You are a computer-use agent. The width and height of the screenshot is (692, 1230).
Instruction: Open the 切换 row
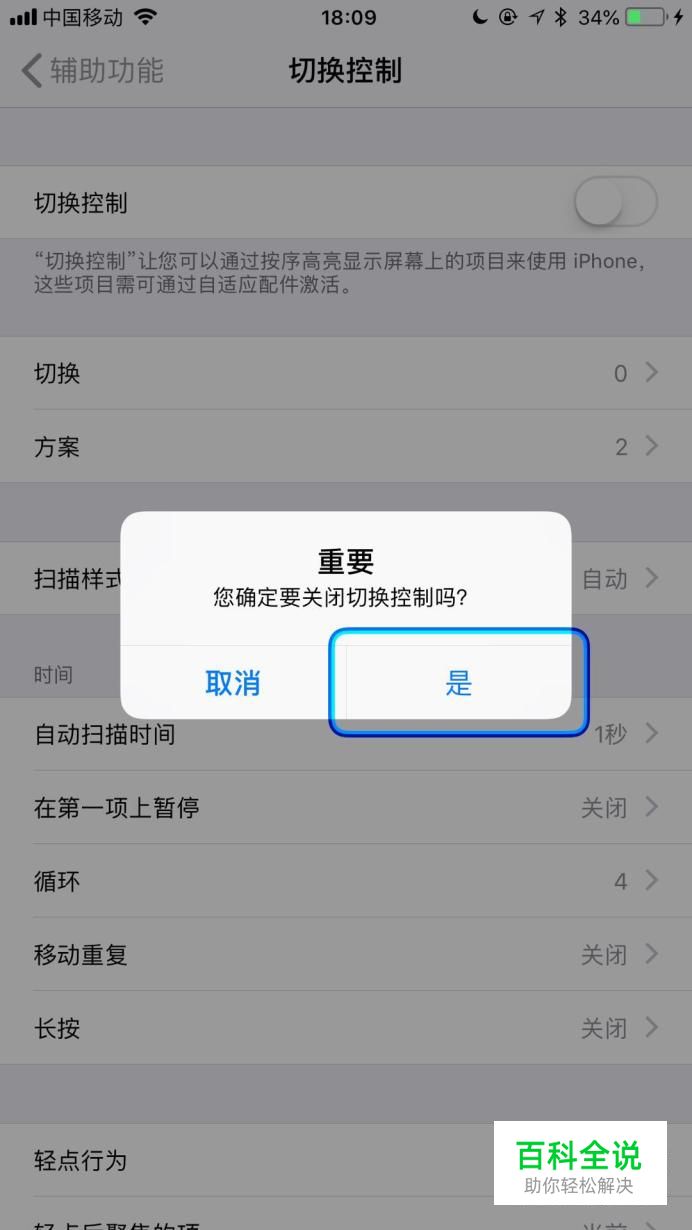click(x=346, y=373)
